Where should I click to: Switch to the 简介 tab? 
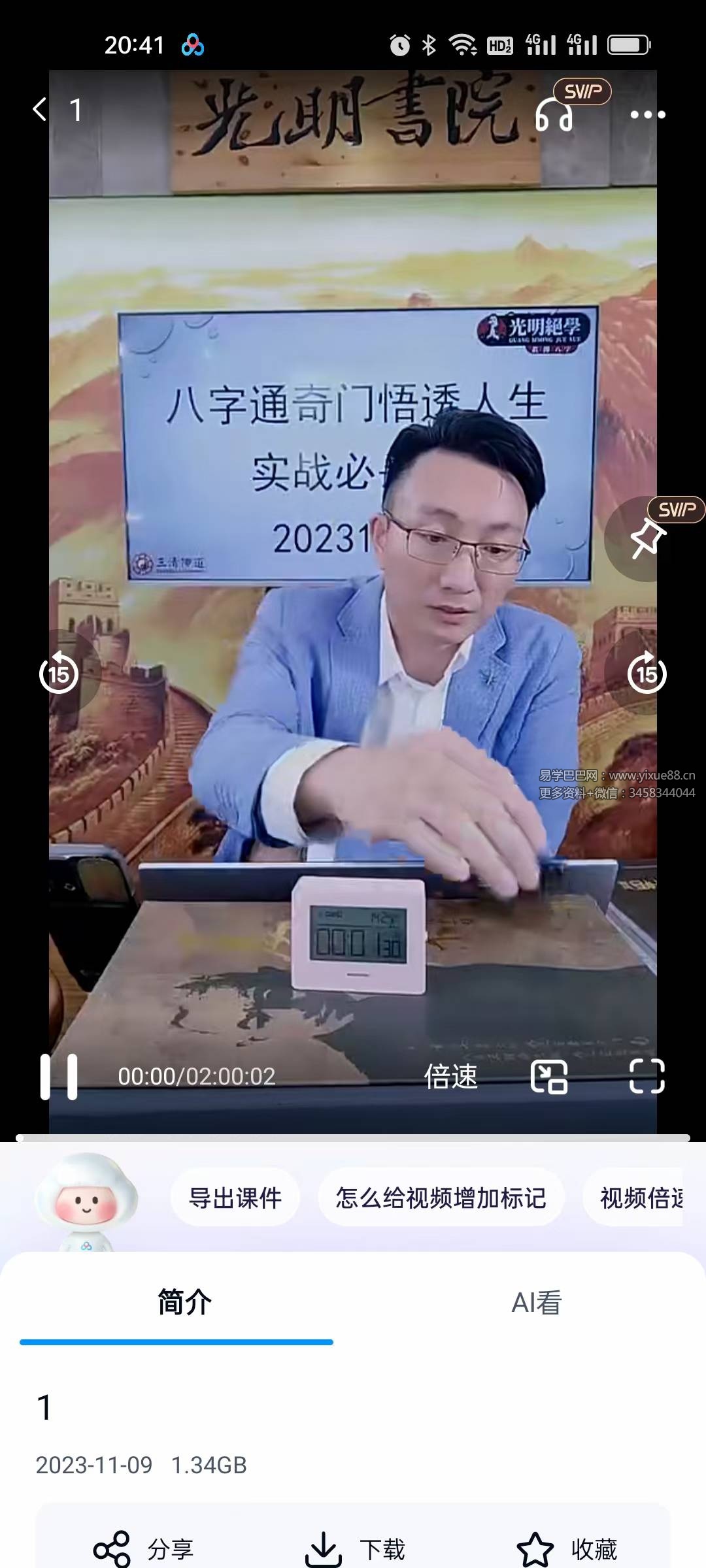pyautogui.click(x=184, y=1302)
